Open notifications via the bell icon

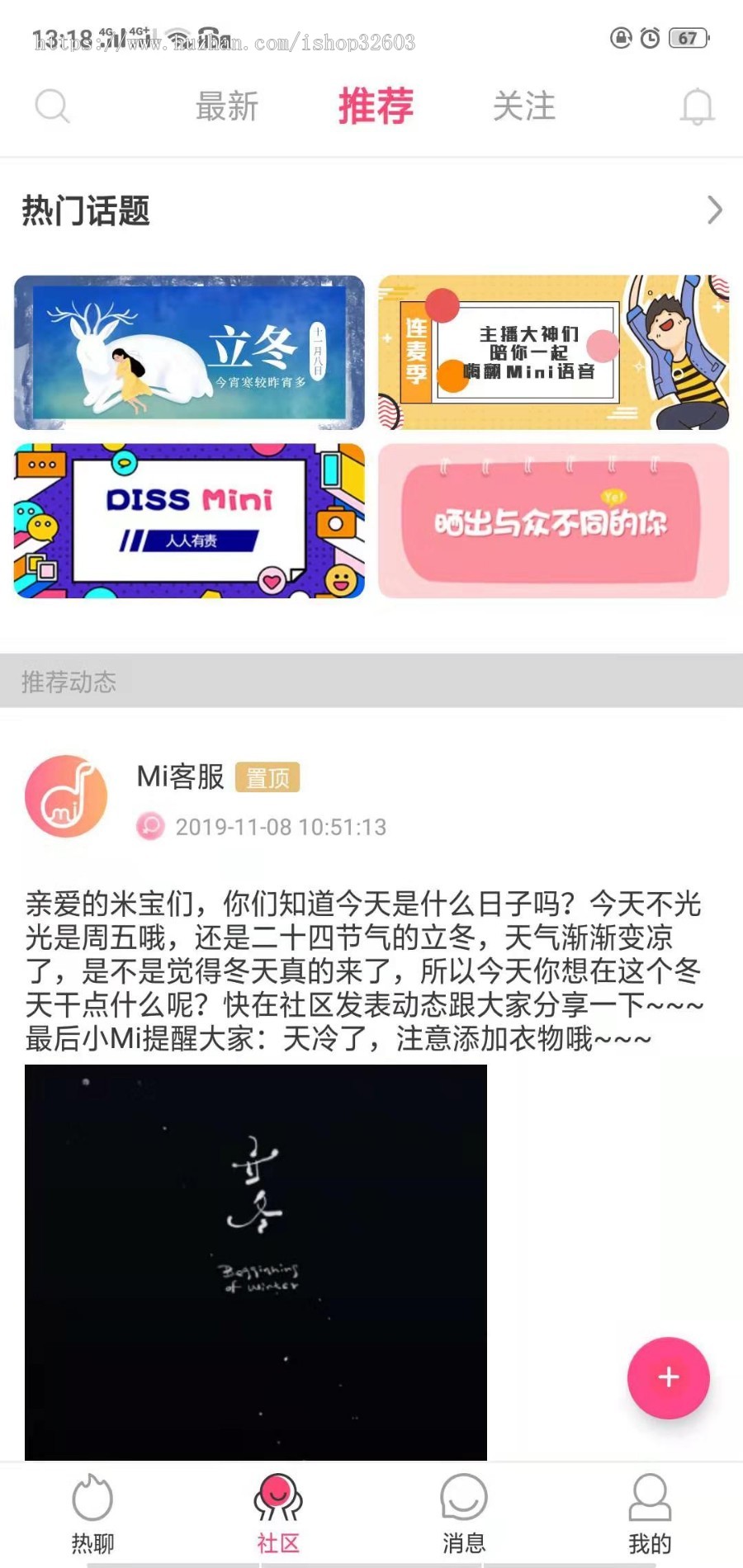pyautogui.click(x=696, y=106)
